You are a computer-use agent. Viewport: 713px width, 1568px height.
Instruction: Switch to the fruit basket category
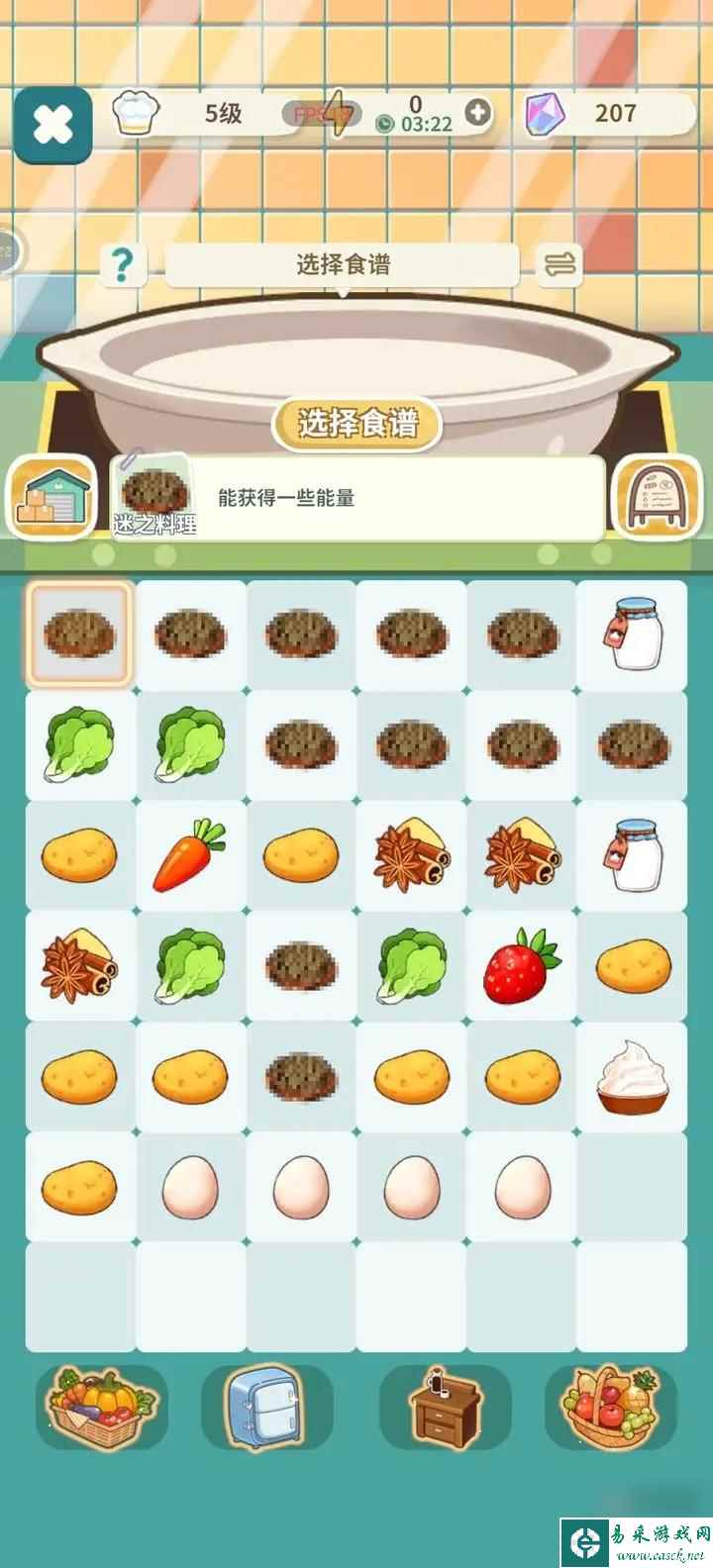point(610,1408)
